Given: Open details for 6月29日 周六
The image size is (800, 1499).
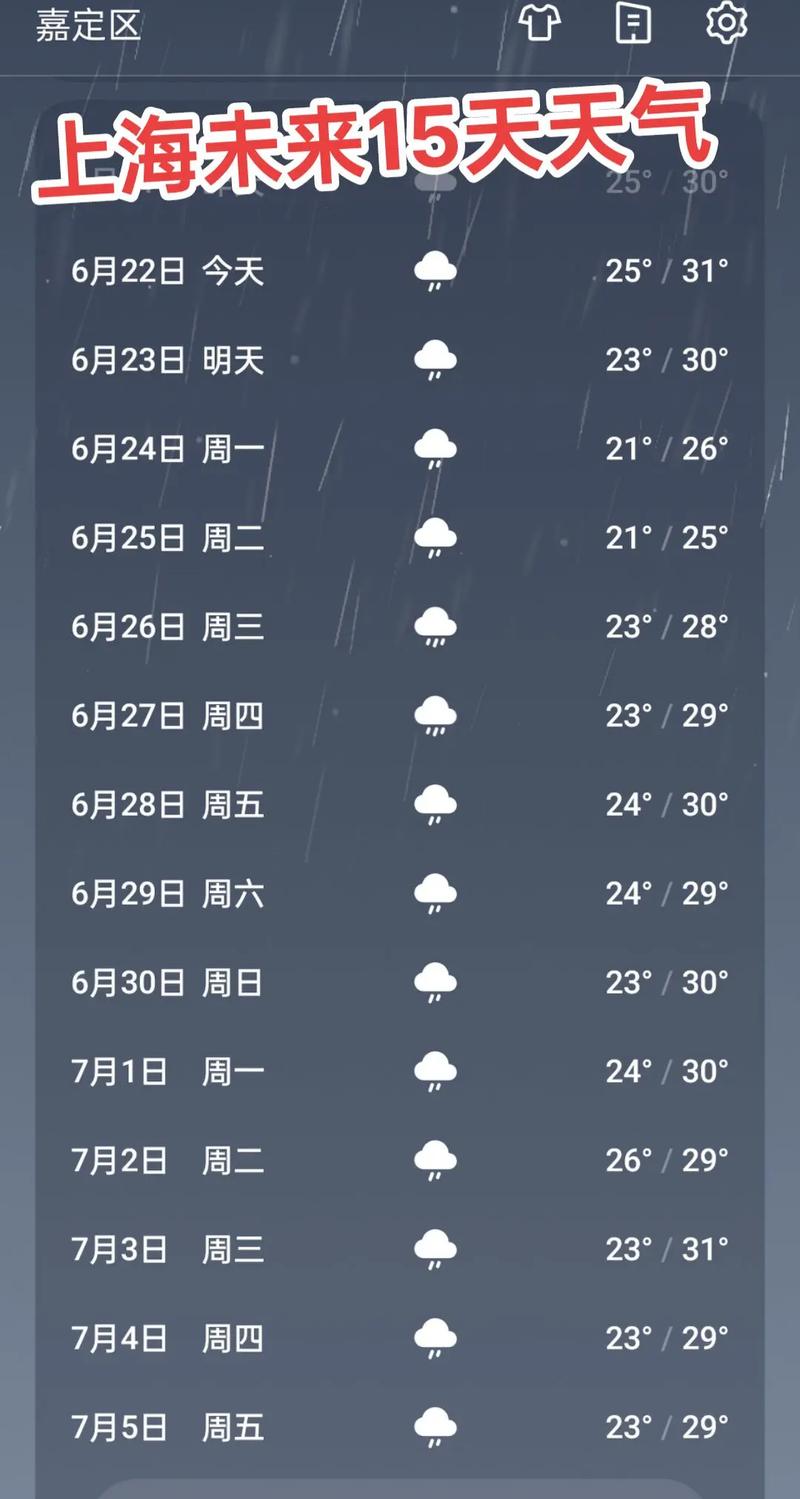Looking at the screenshot, I should point(170,891).
